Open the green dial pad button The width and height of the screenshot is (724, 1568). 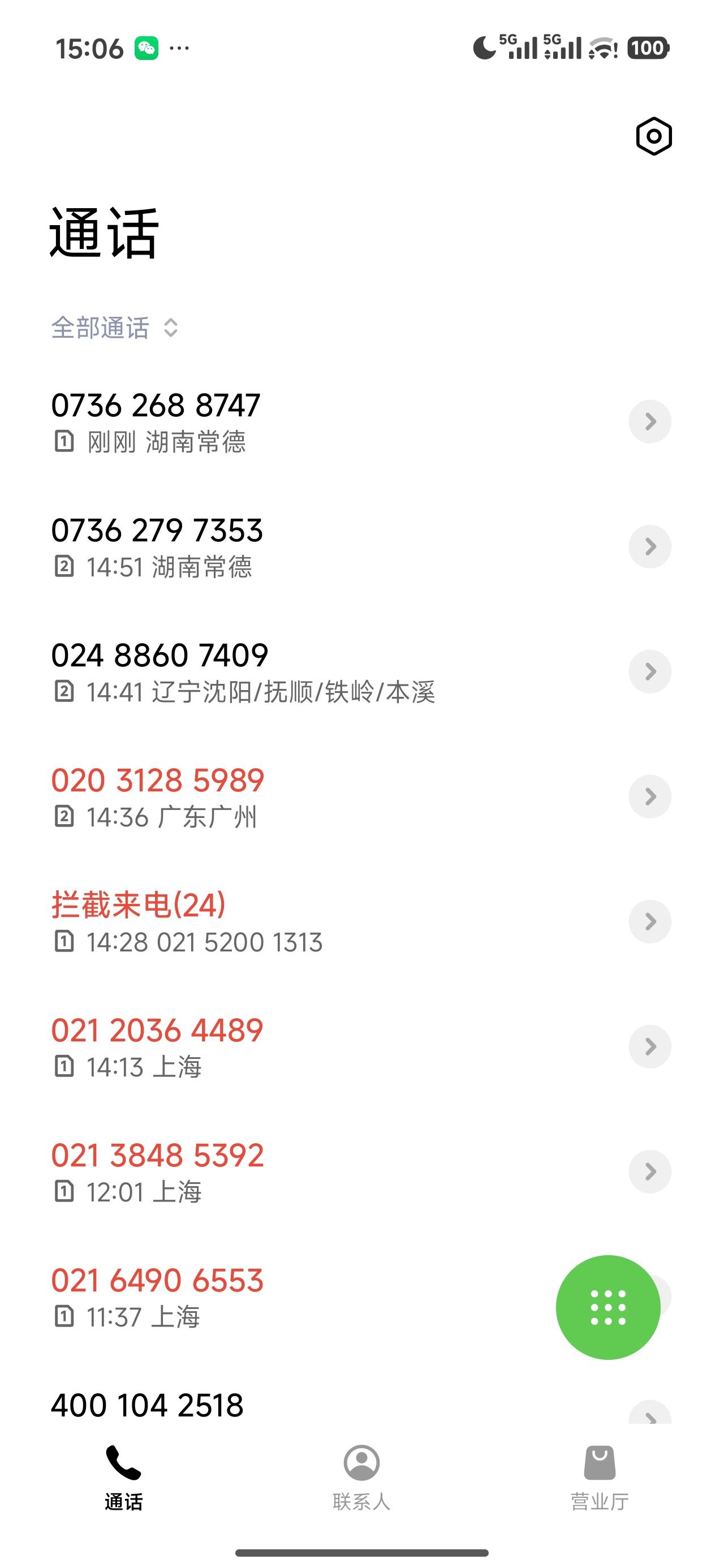tap(607, 1307)
